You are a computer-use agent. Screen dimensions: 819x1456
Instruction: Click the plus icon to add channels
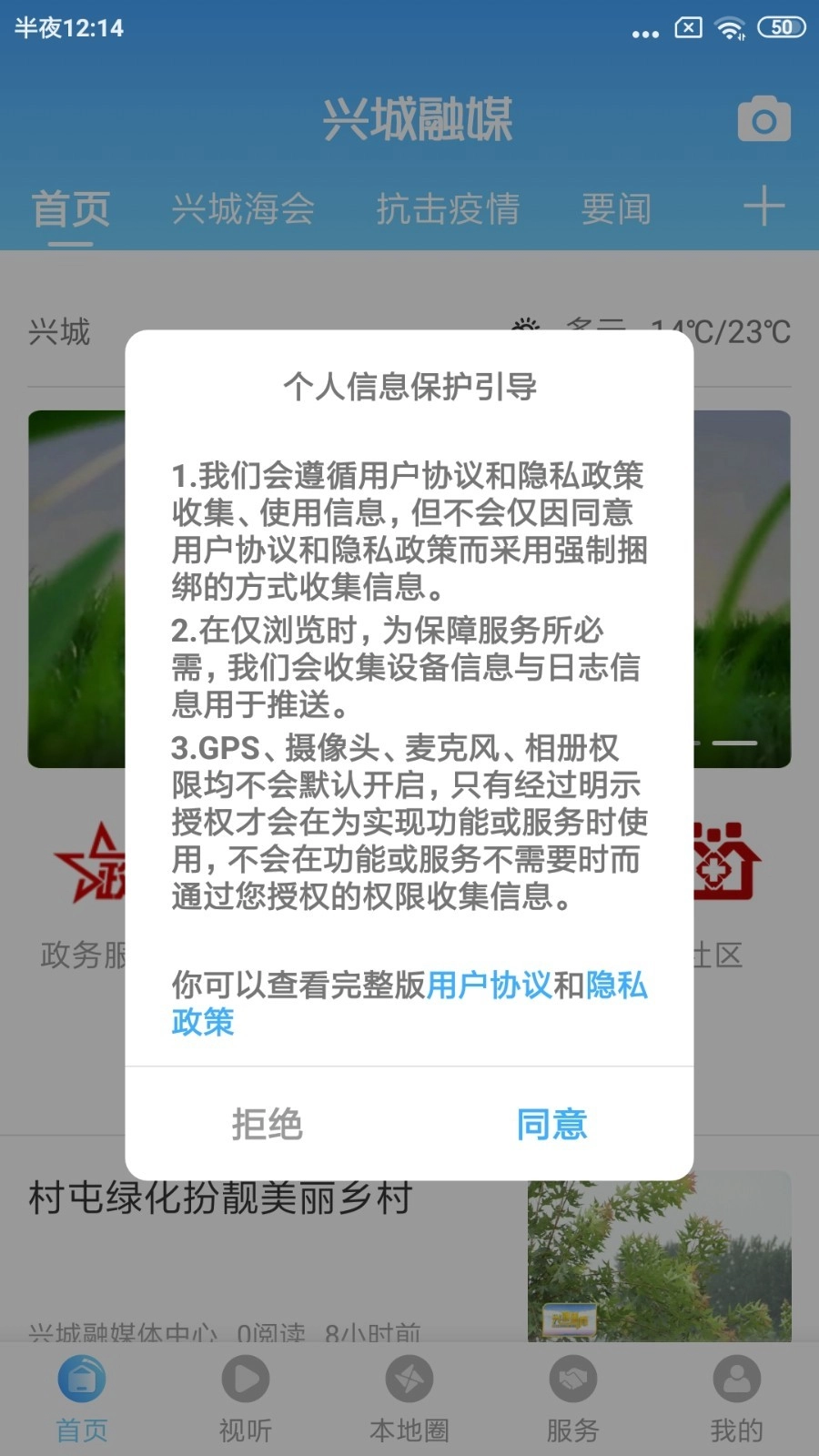764,207
